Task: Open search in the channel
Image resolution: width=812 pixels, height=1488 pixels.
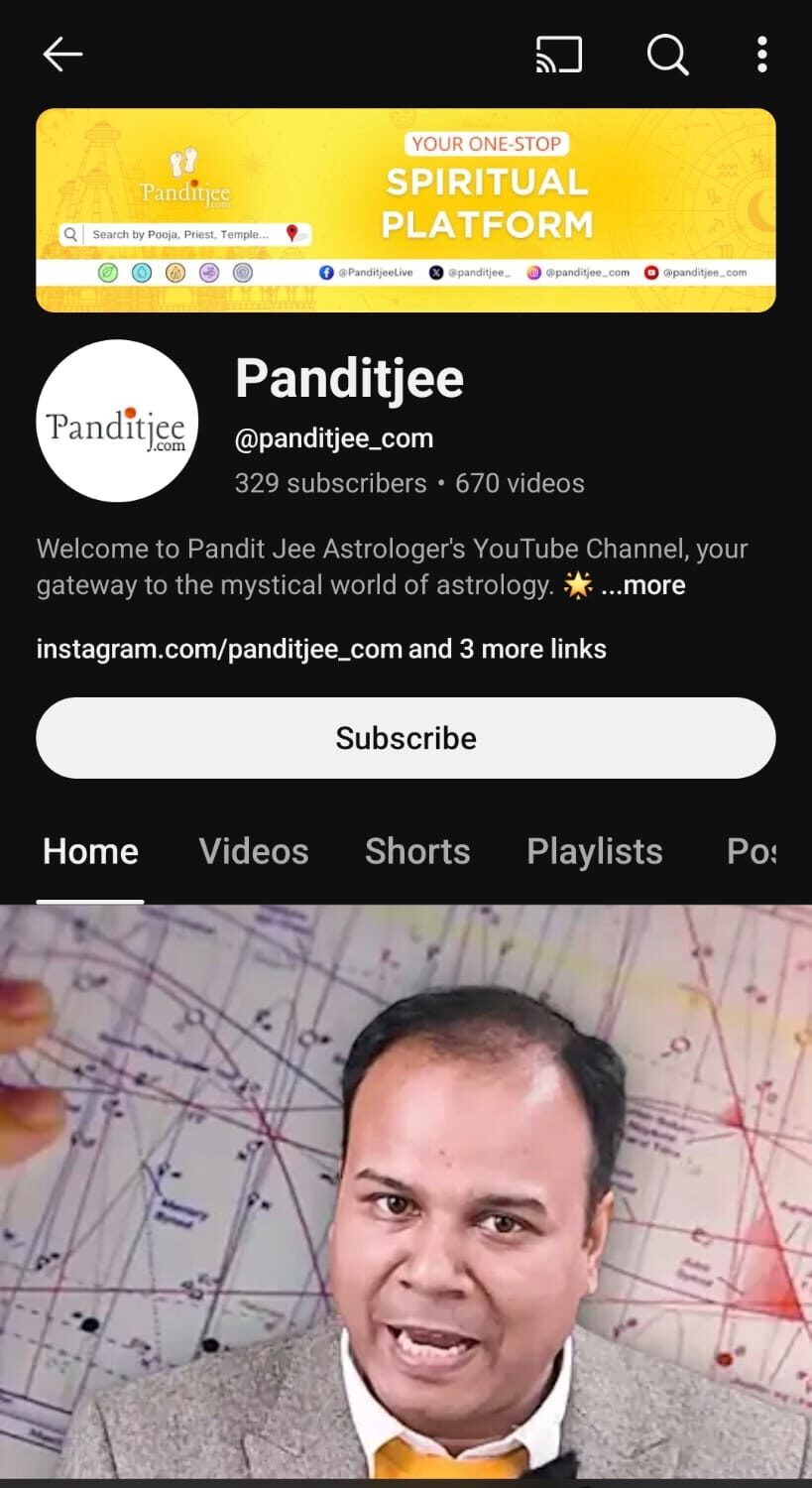Action: (667, 55)
